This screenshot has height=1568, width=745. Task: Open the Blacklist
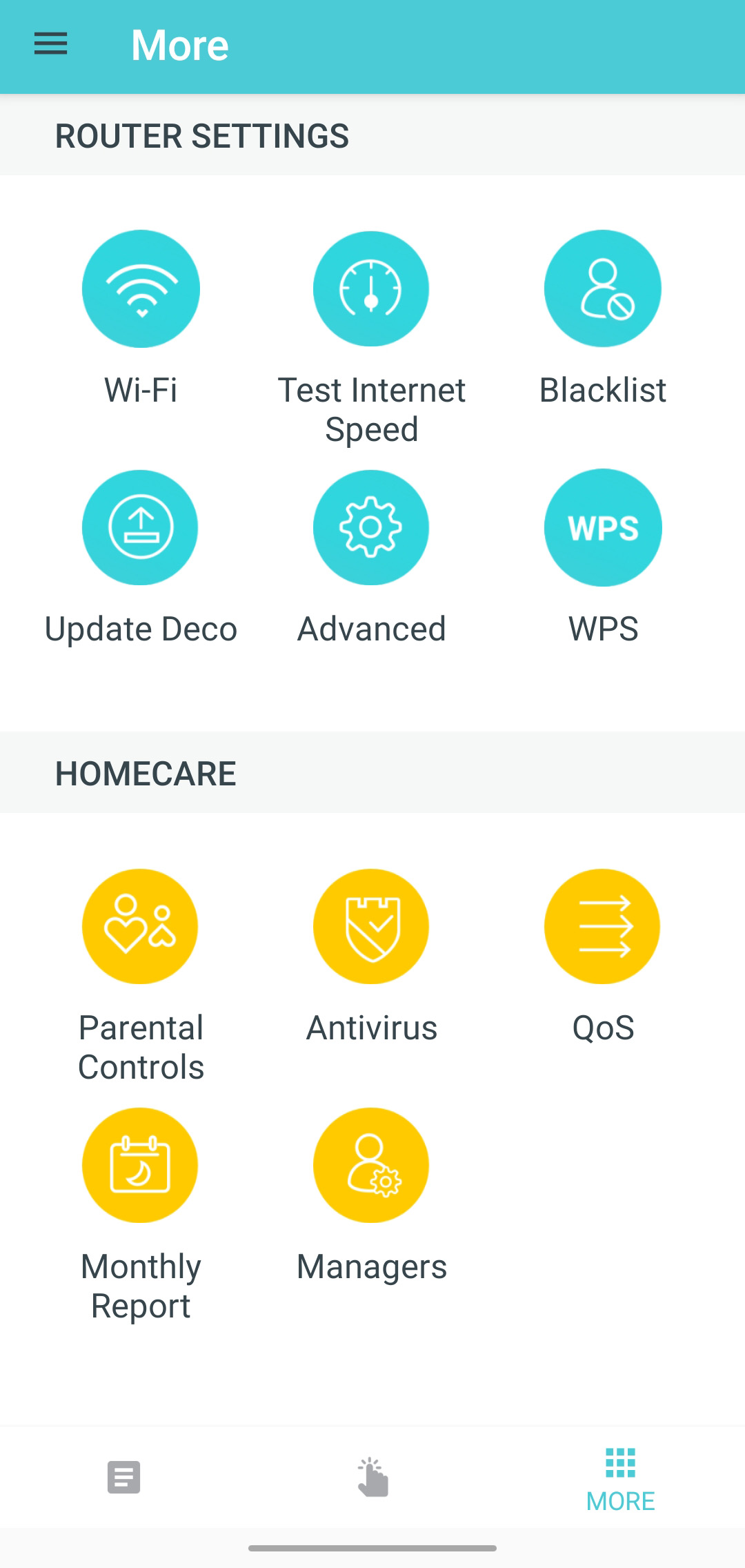[x=603, y=289]
